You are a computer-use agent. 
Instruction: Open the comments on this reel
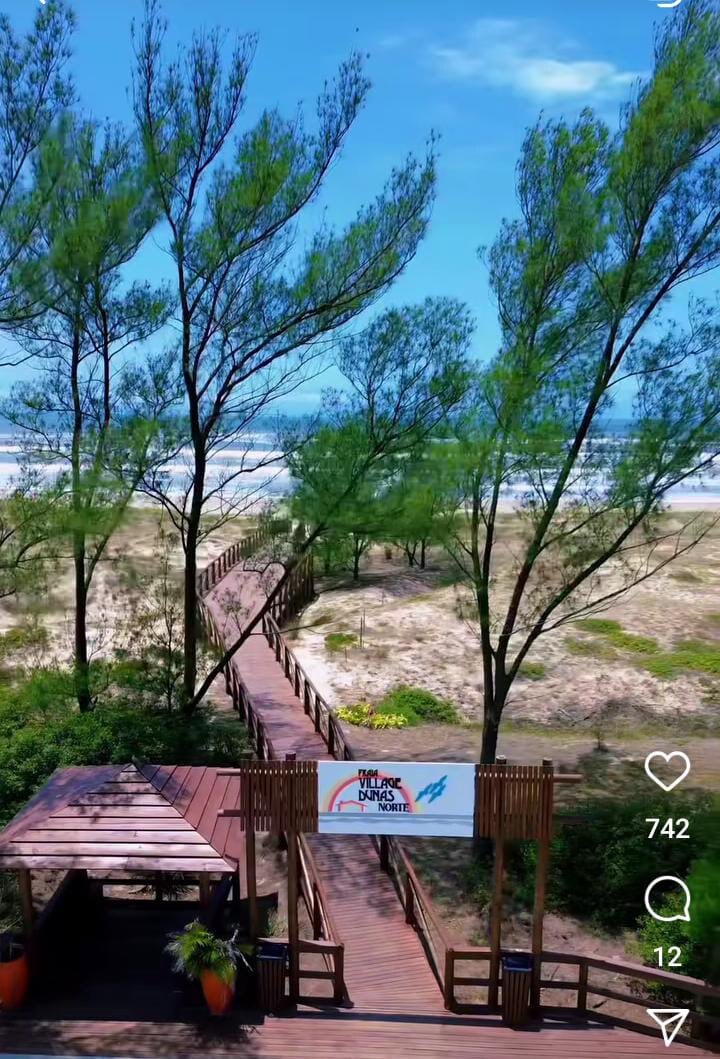coord(667,898)
